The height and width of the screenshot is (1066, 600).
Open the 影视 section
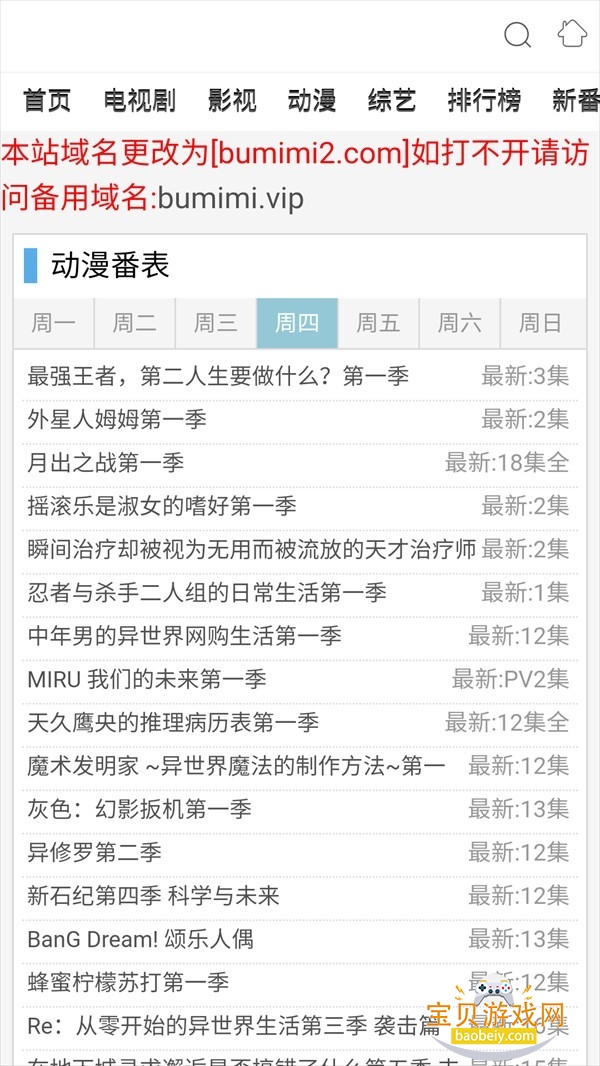[232, 100]
